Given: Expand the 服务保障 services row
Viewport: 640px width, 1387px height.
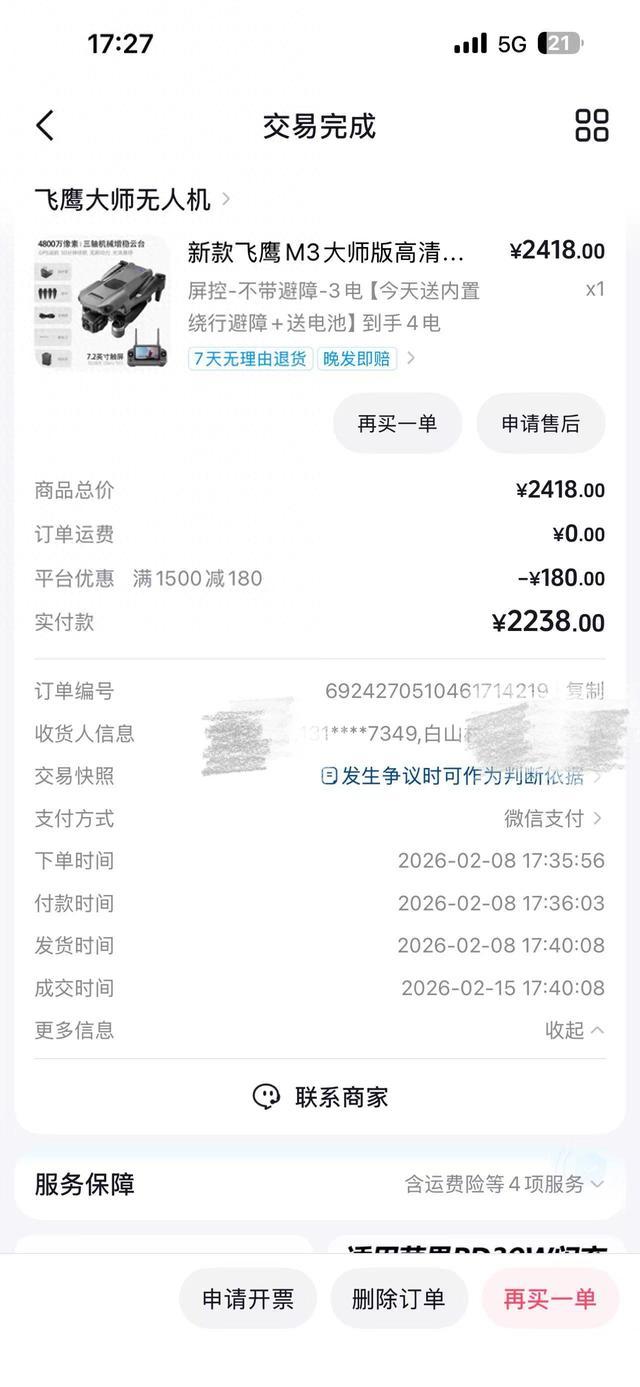Looking at the screenshot, I should pos(320,1185).
